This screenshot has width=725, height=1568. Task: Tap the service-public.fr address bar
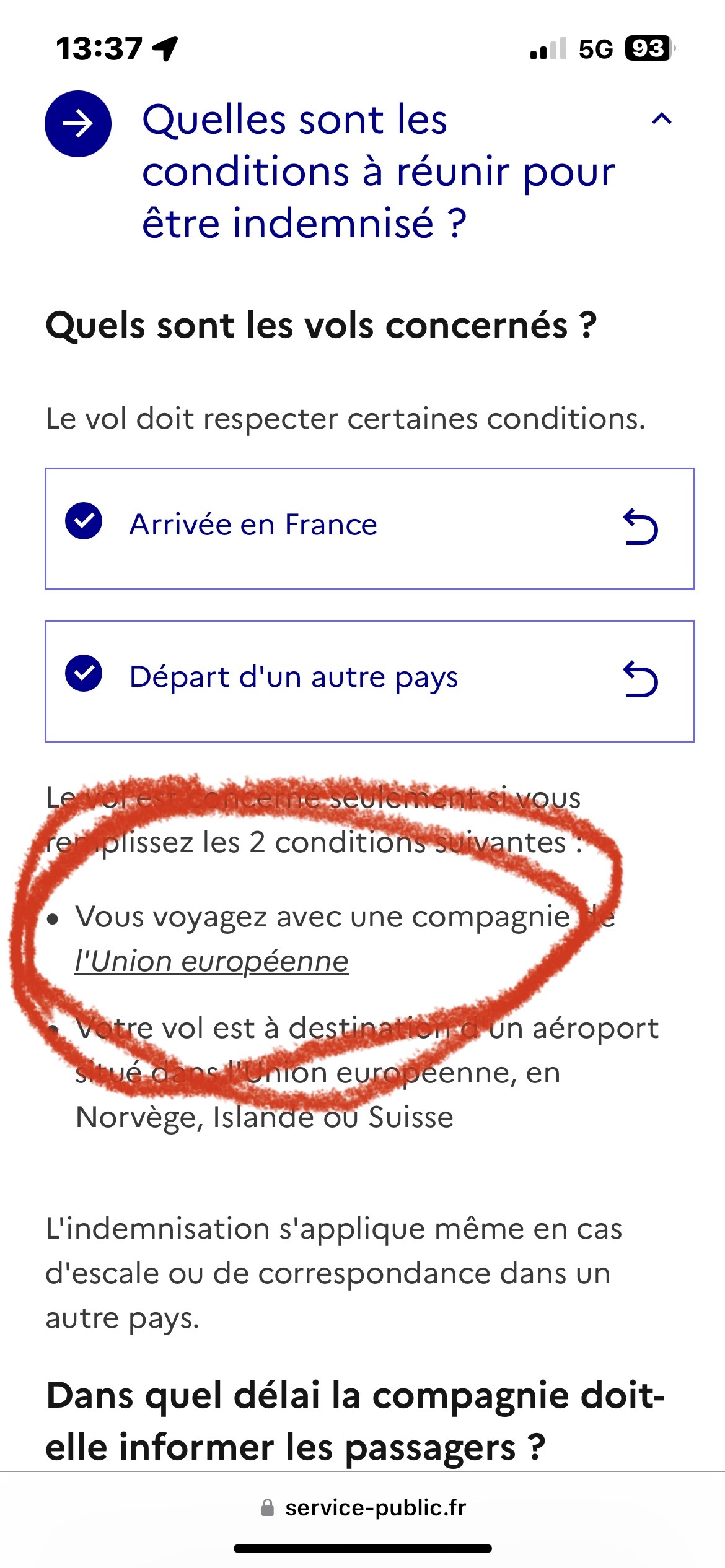(x=363, y=1508)
